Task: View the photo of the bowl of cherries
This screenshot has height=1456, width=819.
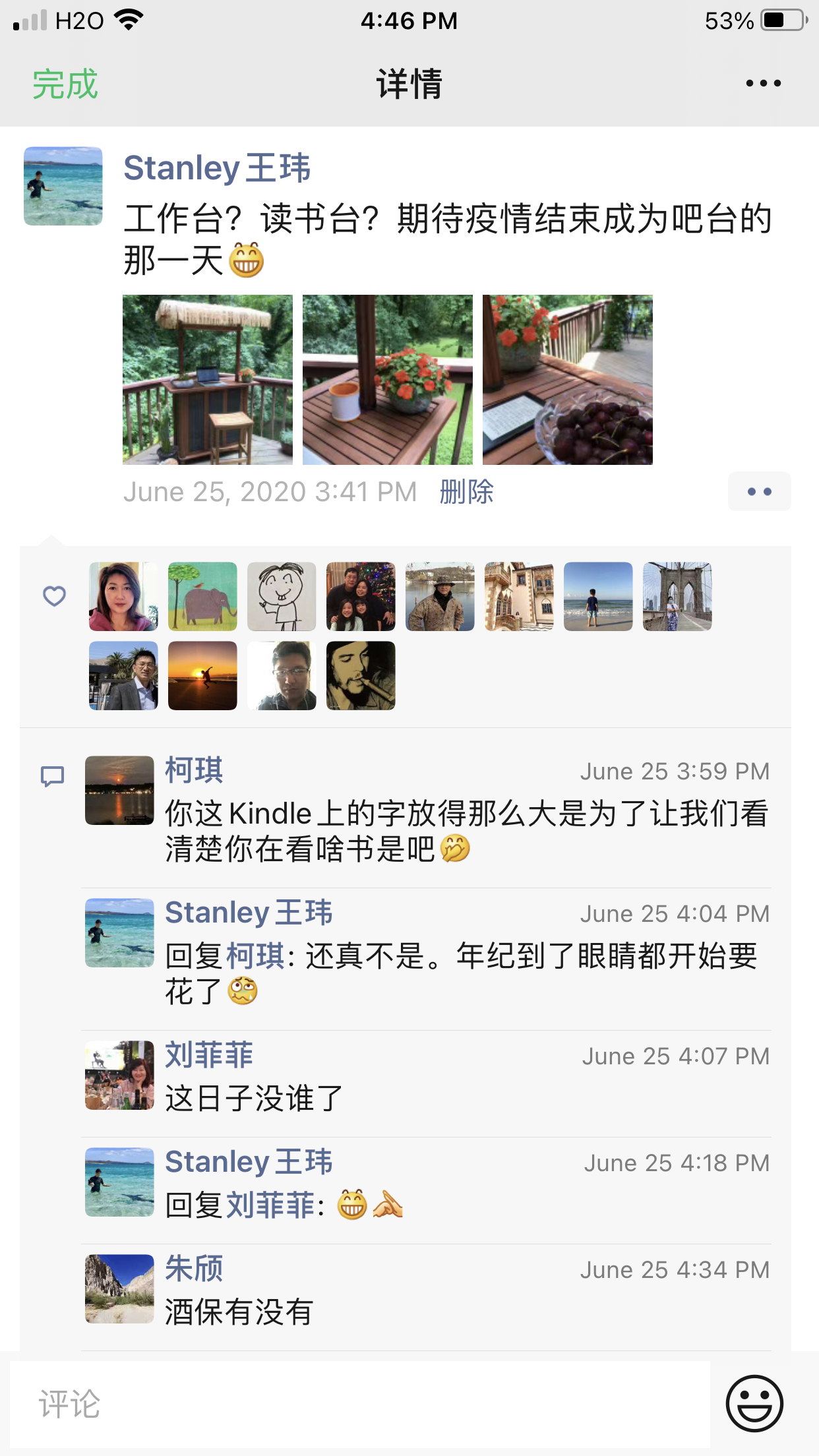Action: coord(568,380)
